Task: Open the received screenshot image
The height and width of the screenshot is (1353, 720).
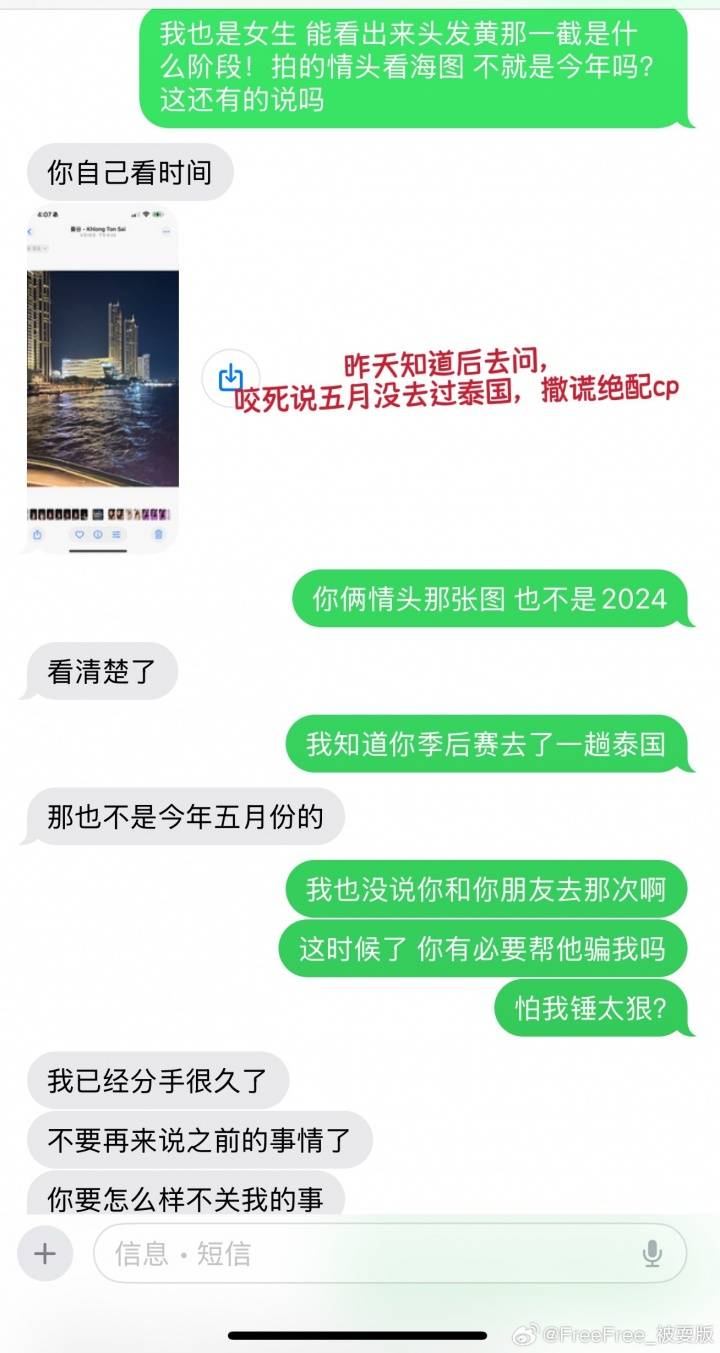Action: [103, 380]
